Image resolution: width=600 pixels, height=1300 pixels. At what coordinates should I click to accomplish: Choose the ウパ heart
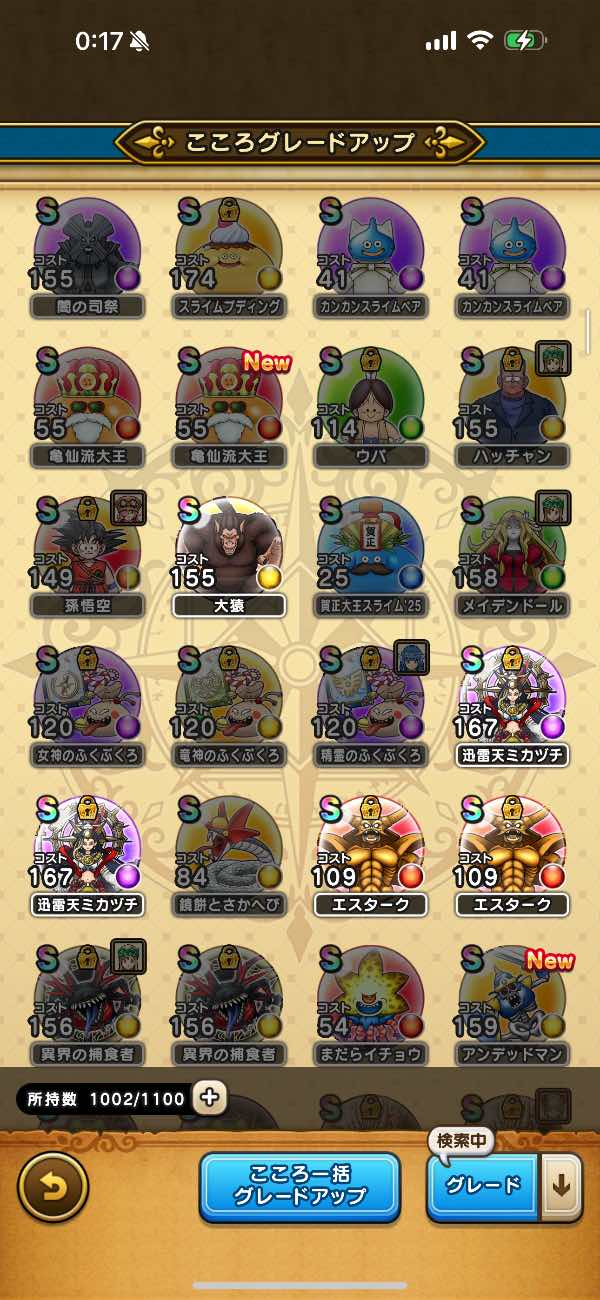370,403
